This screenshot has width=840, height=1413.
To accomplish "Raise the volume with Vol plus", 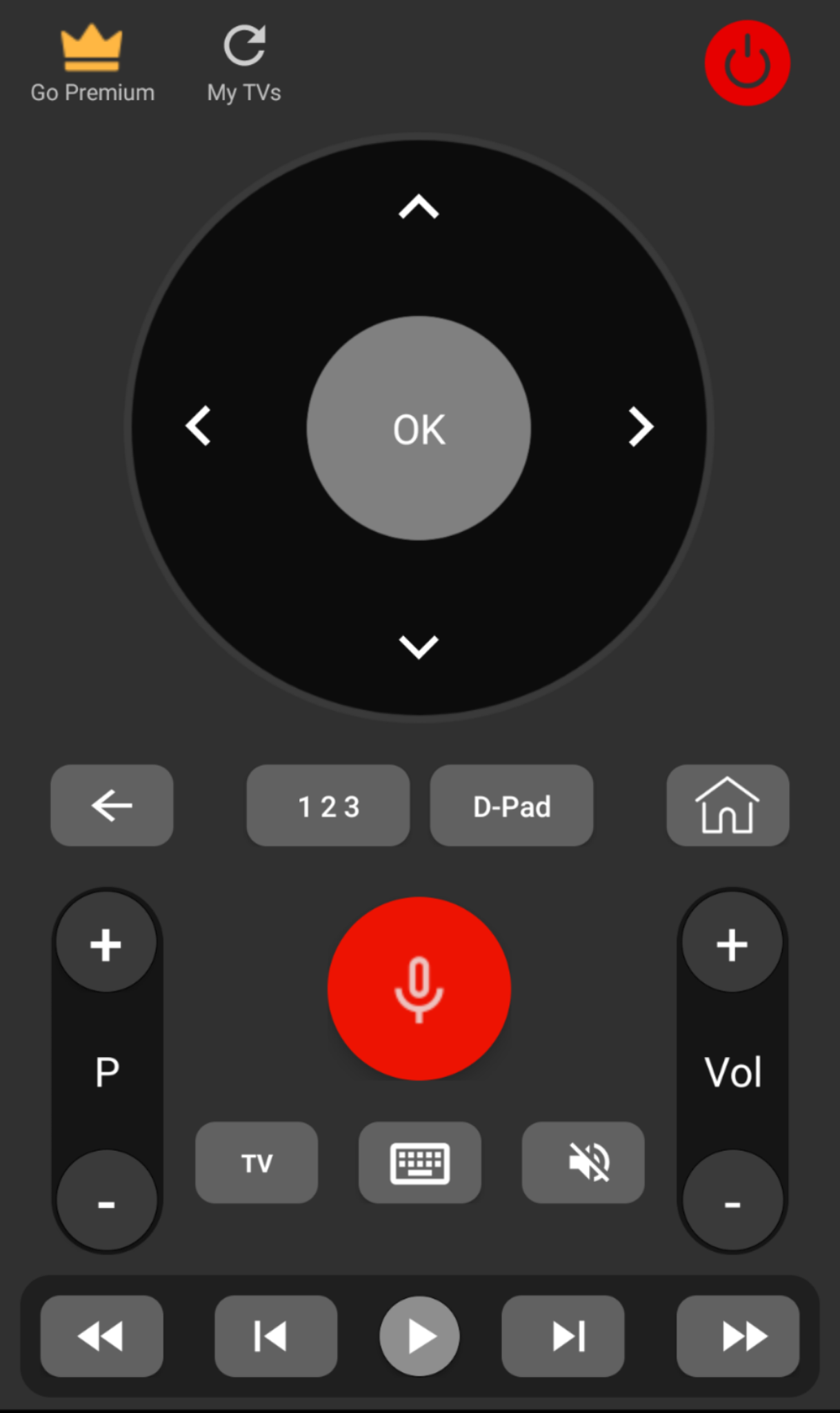I will point(732,944).
